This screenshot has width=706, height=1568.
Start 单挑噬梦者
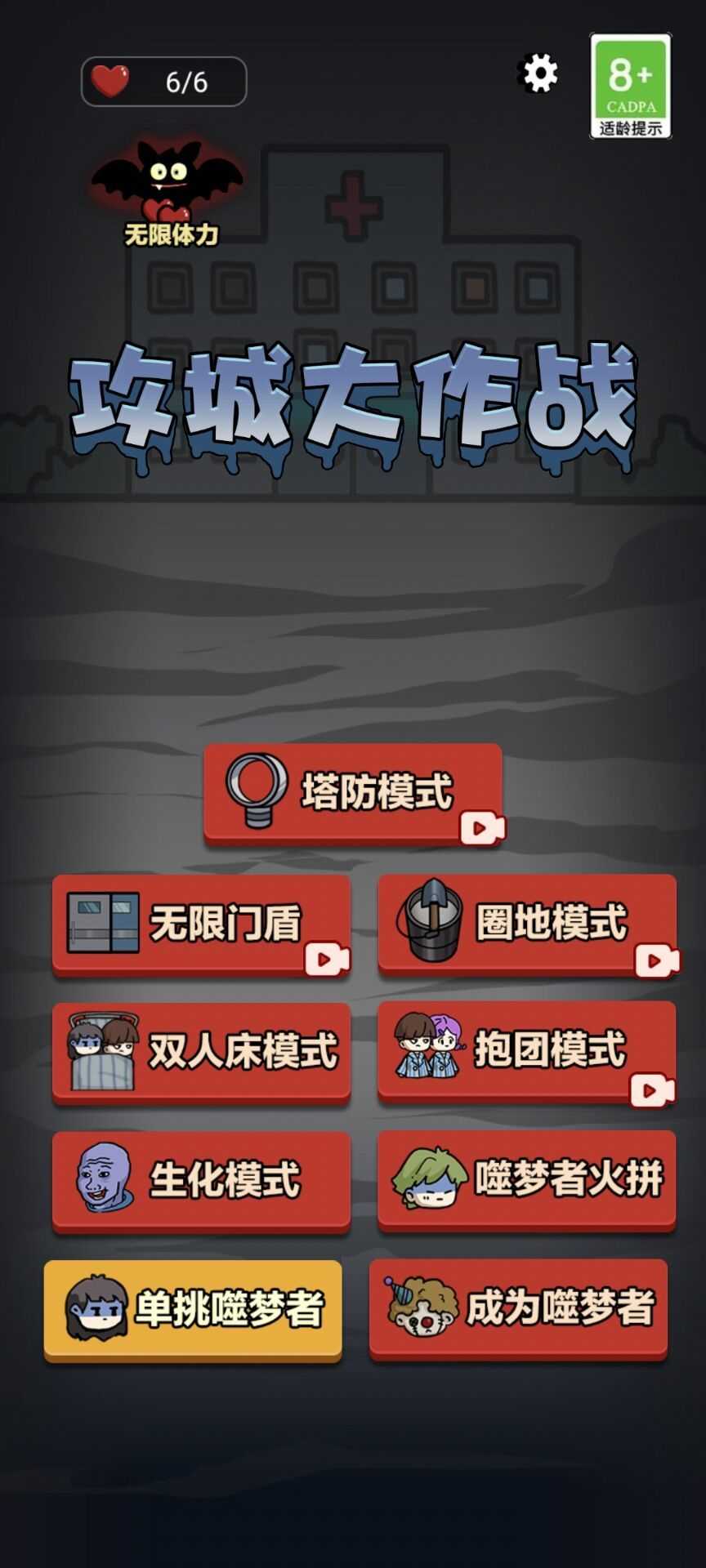193,1309
